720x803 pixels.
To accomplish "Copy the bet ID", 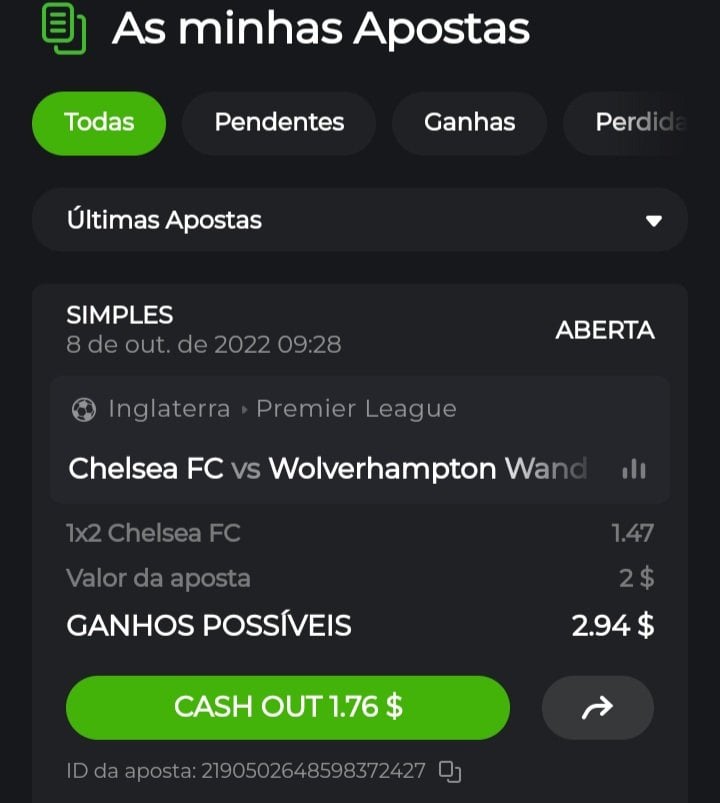I will pos(451,771).
